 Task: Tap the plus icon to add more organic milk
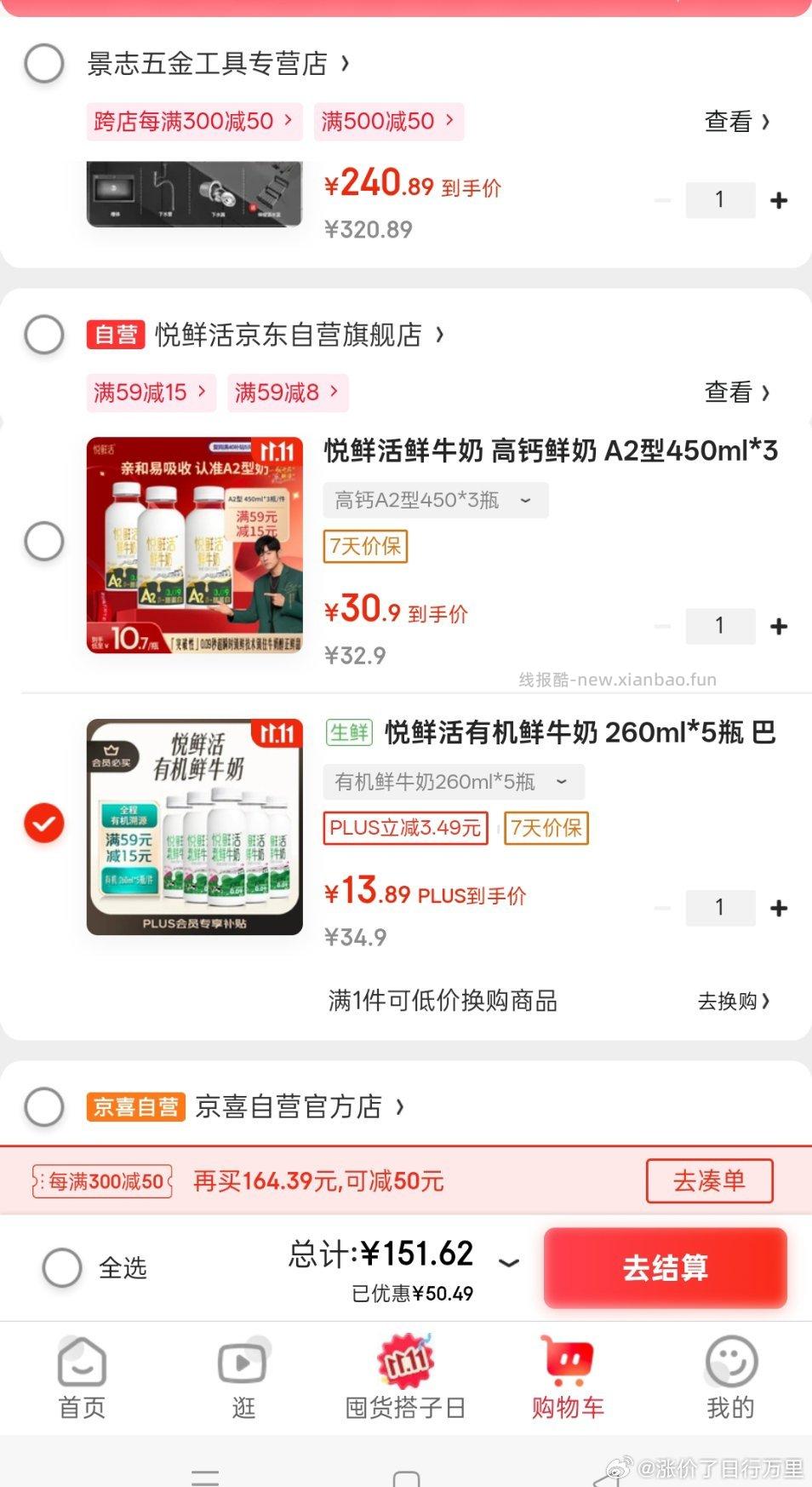(779, 908)
